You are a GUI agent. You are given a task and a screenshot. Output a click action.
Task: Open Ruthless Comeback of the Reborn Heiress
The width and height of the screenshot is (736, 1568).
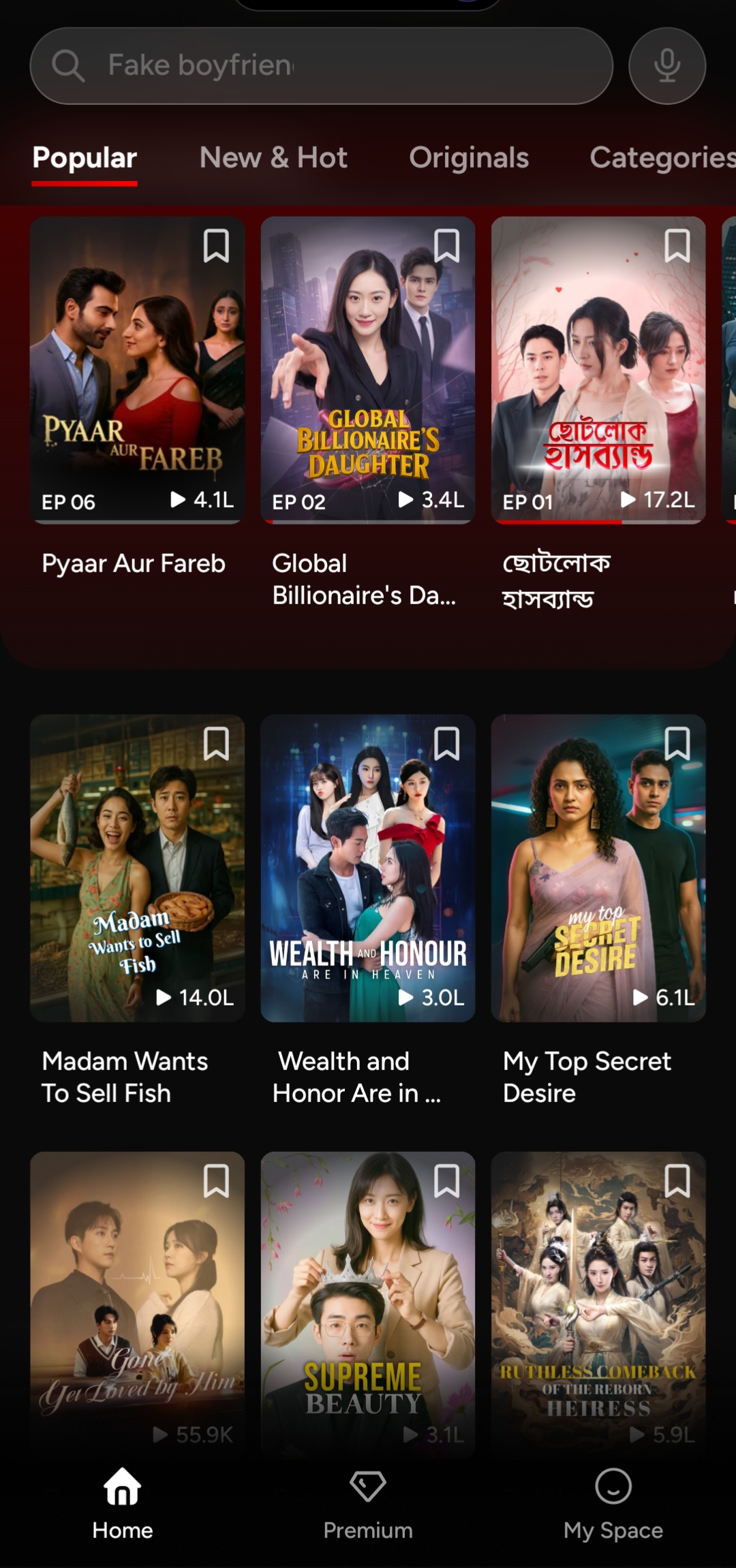598,1294
